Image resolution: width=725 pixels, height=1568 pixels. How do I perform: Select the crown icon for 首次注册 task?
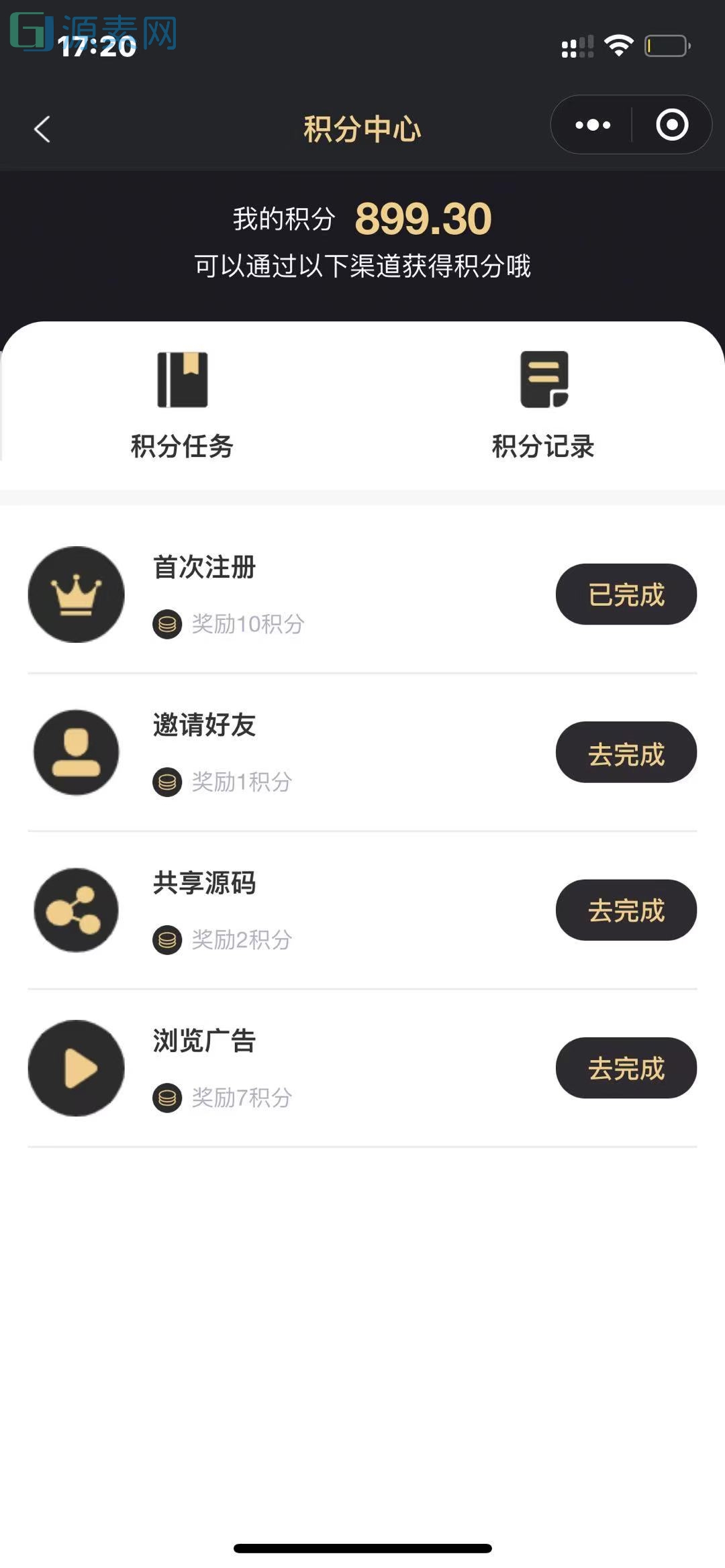(76, 594)
